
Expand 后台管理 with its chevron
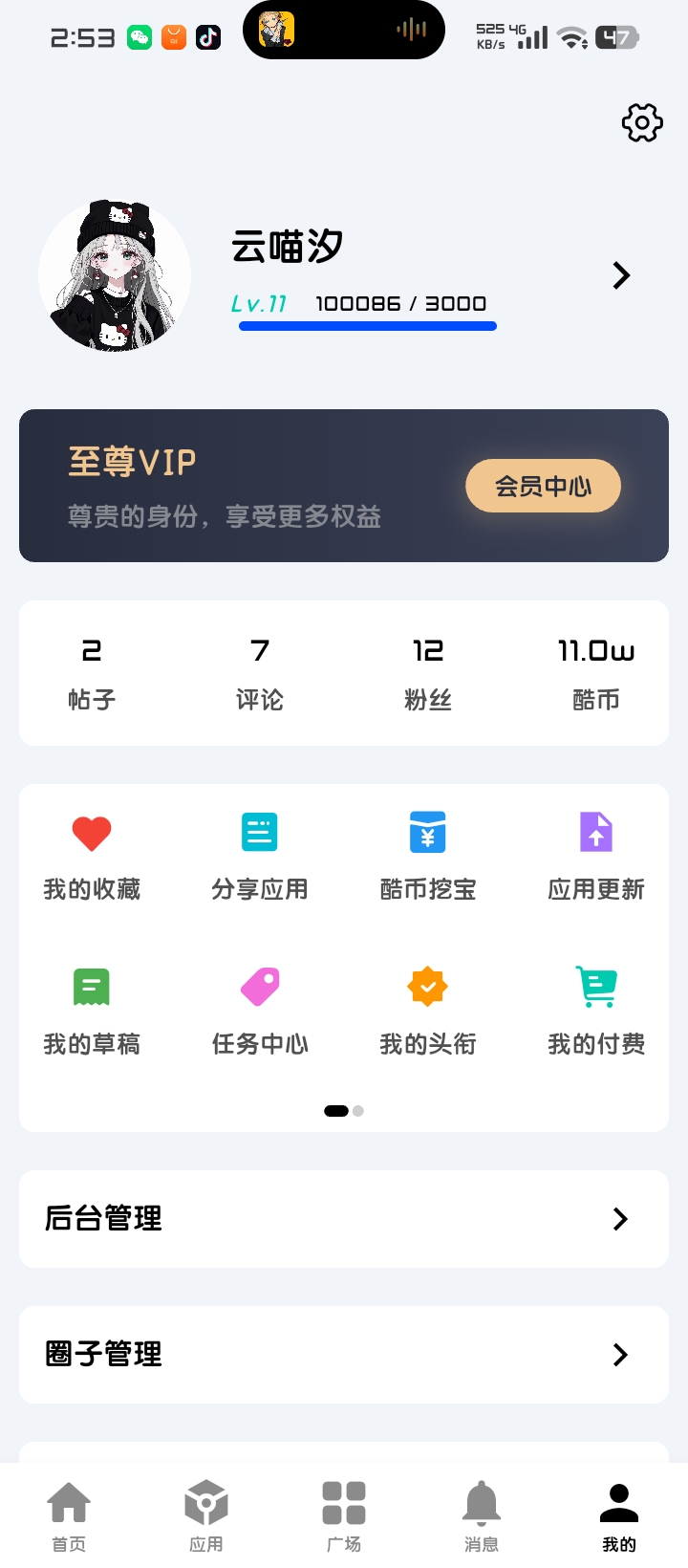(620, 1219)
